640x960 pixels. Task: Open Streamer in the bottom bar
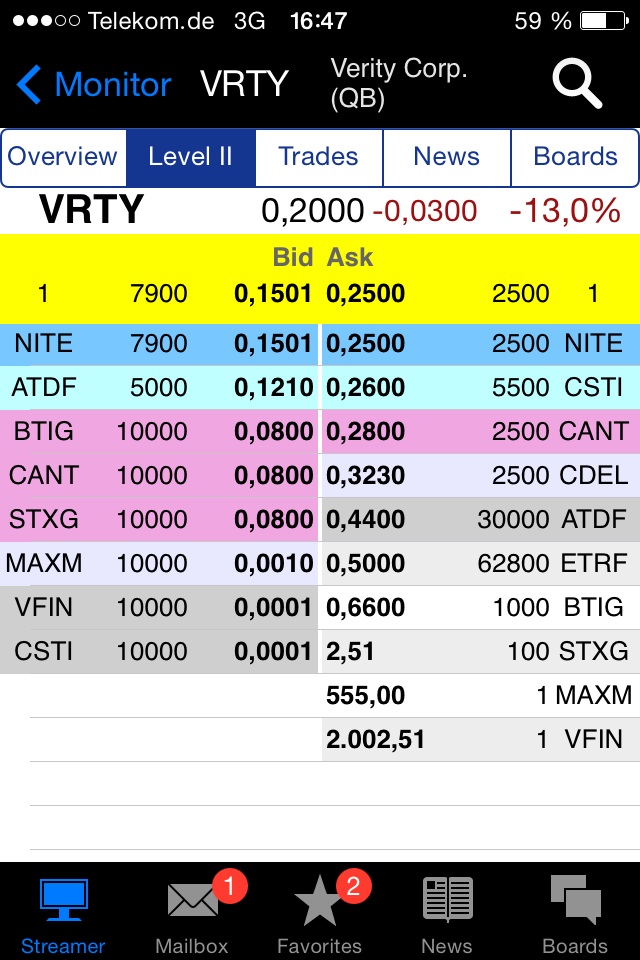click(x=63, y=915)
